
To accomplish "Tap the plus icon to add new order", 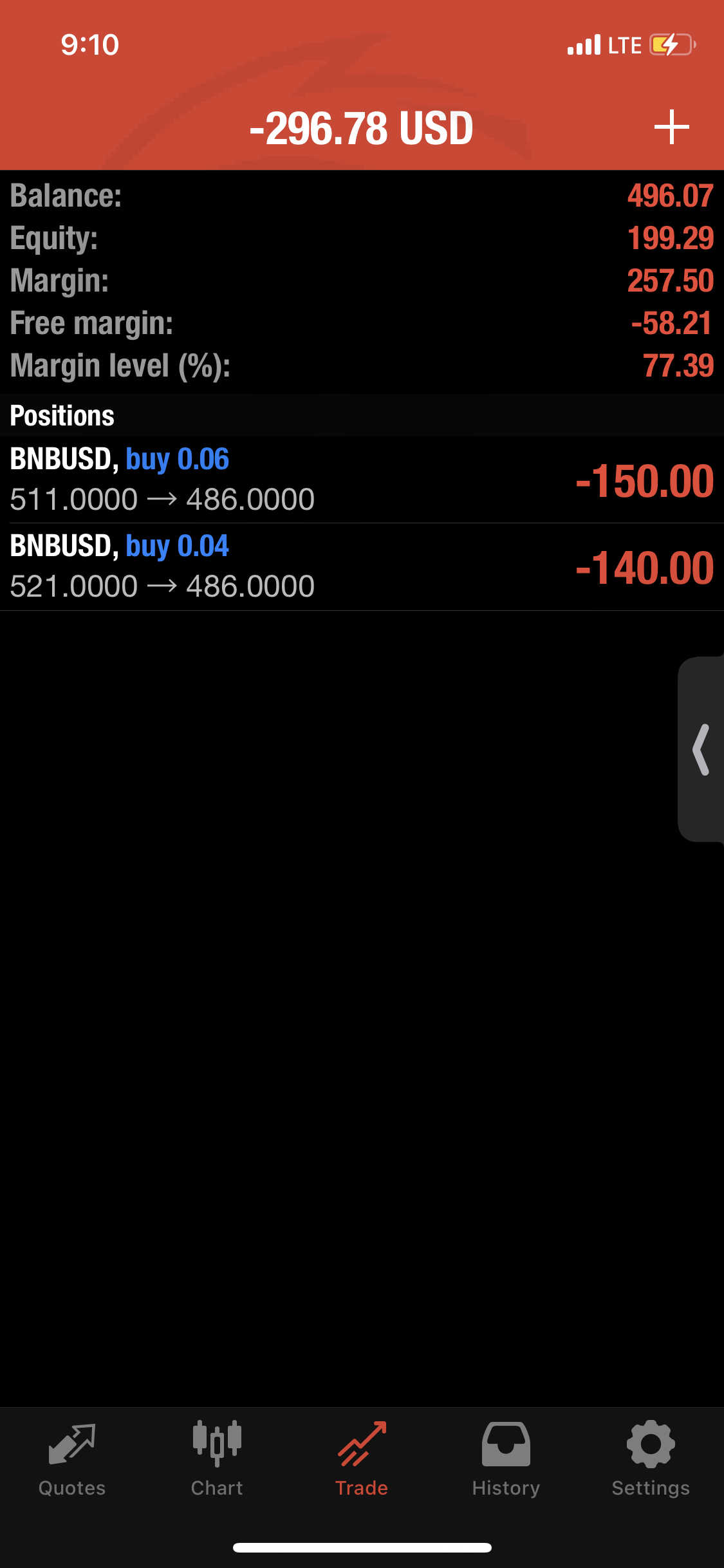I will 671,127.
